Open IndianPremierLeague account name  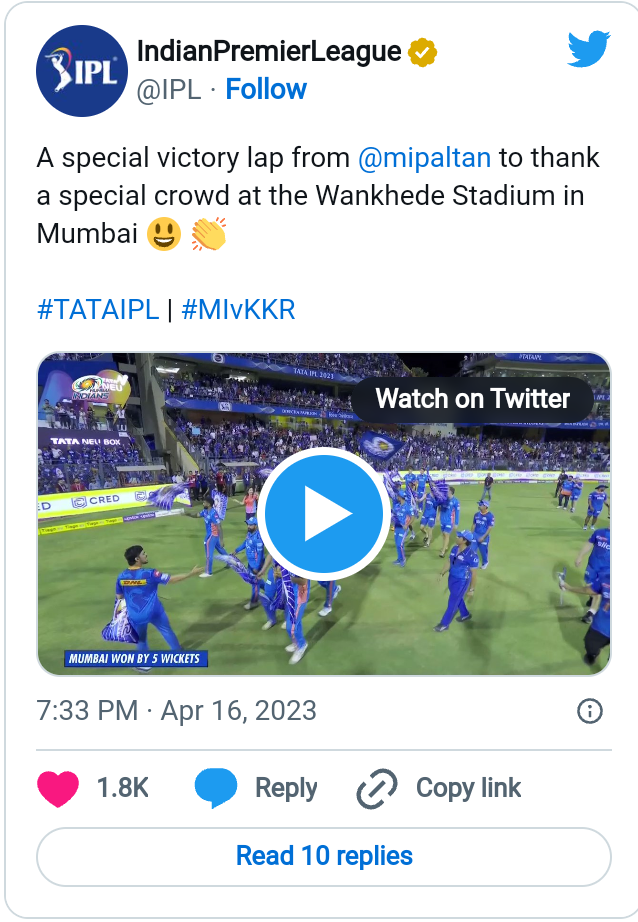click(x=268, y=52)
